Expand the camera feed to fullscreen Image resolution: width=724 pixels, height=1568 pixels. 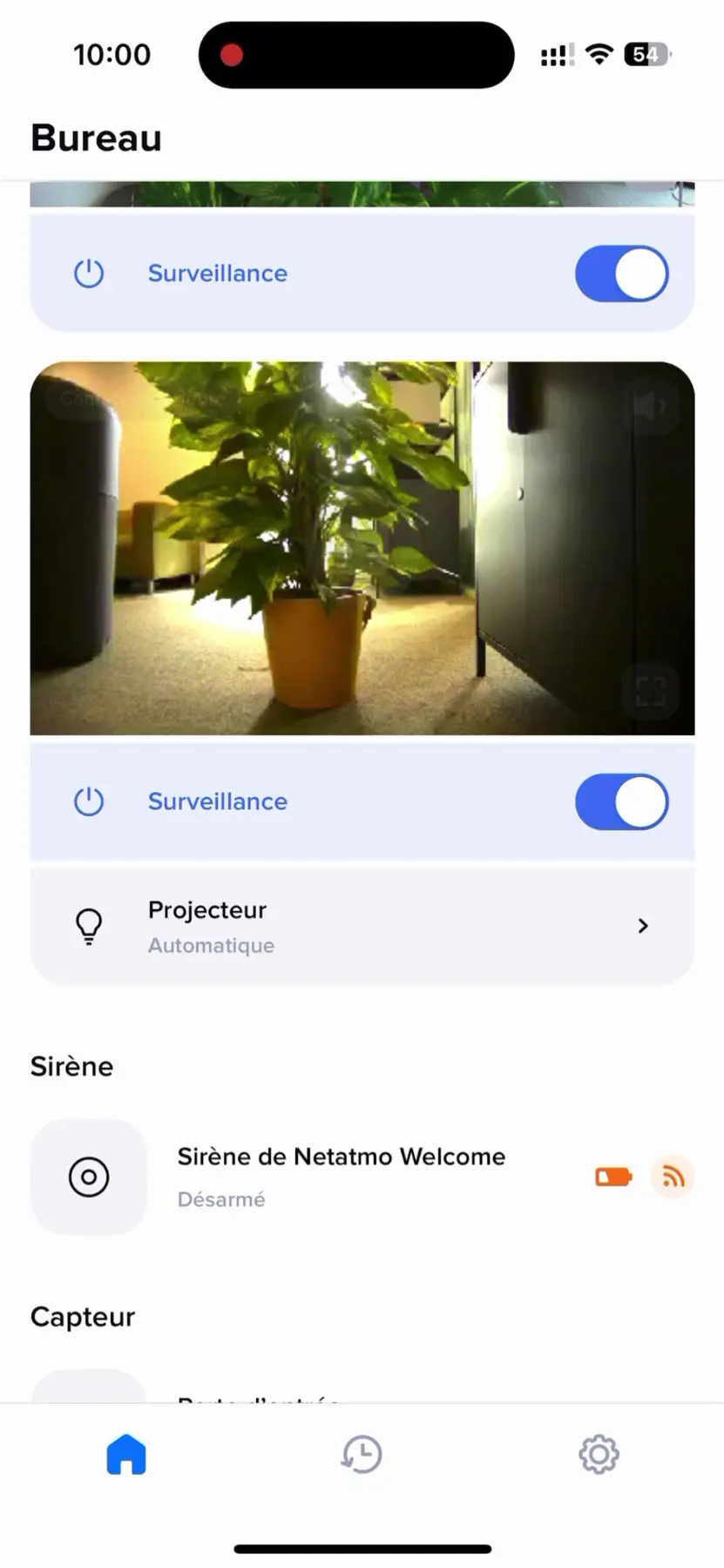tap(650, 692)
